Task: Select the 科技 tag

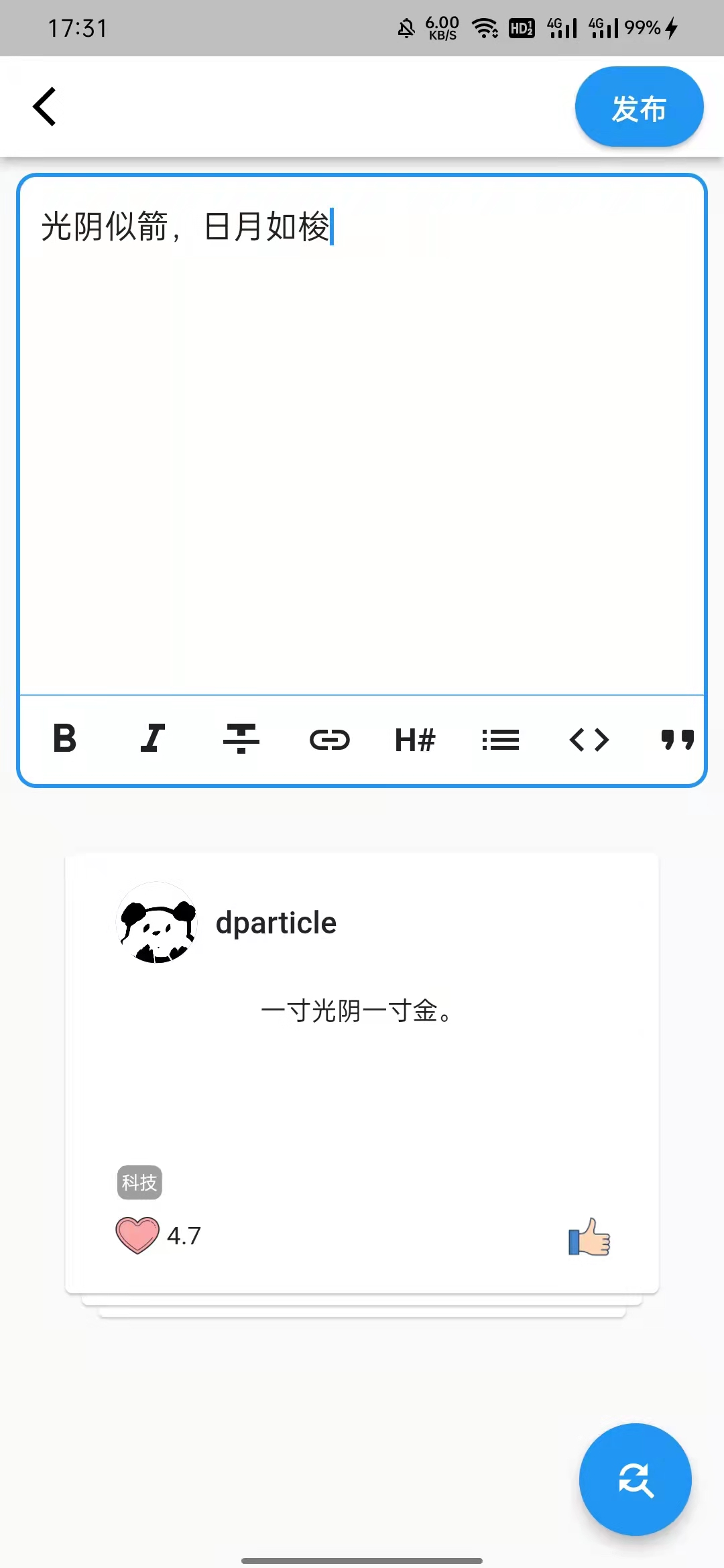Action: pyautogui.click(x=139, y=1182)
